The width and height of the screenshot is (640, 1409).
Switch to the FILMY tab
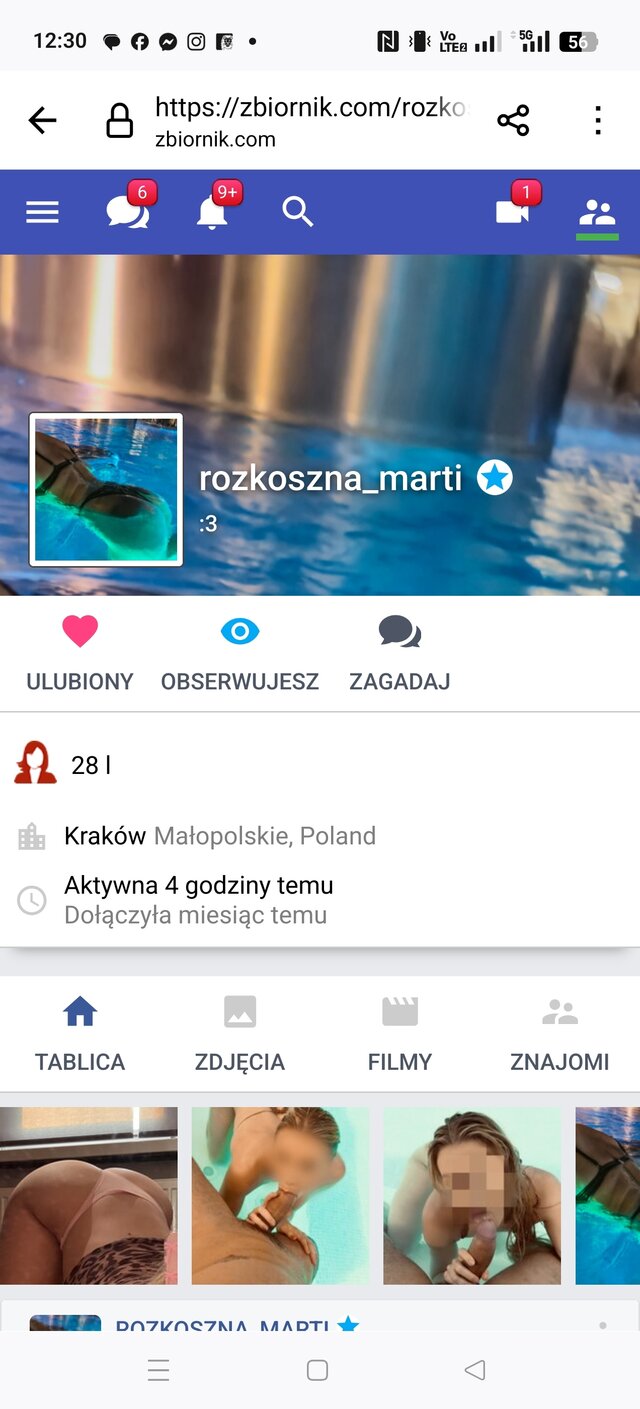coord(399,1034)
